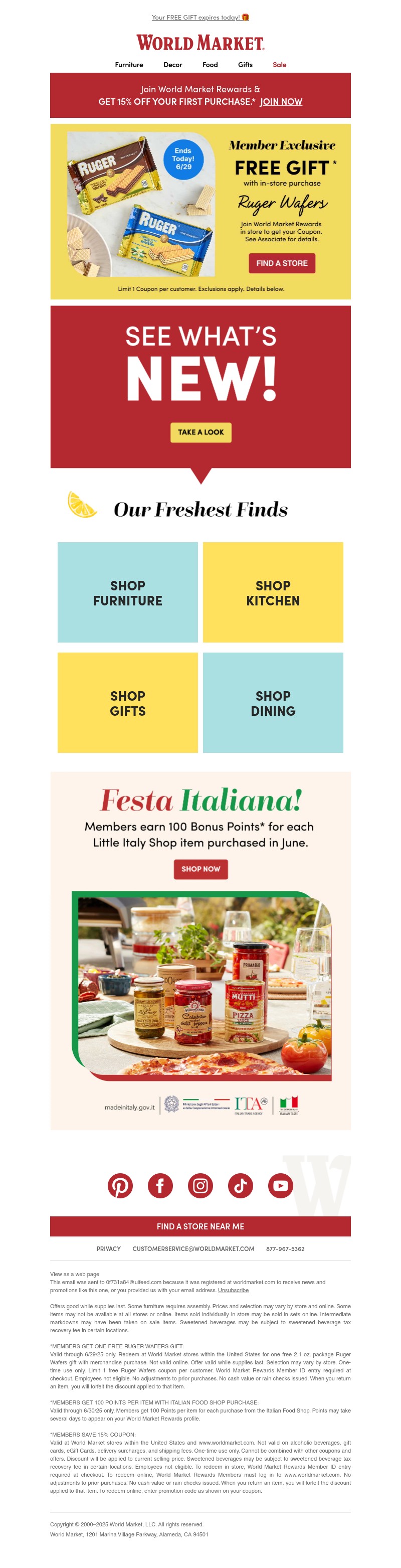401x1568 pixels.
Task: Open the Shop Dining tile
Action: [273, 702]
